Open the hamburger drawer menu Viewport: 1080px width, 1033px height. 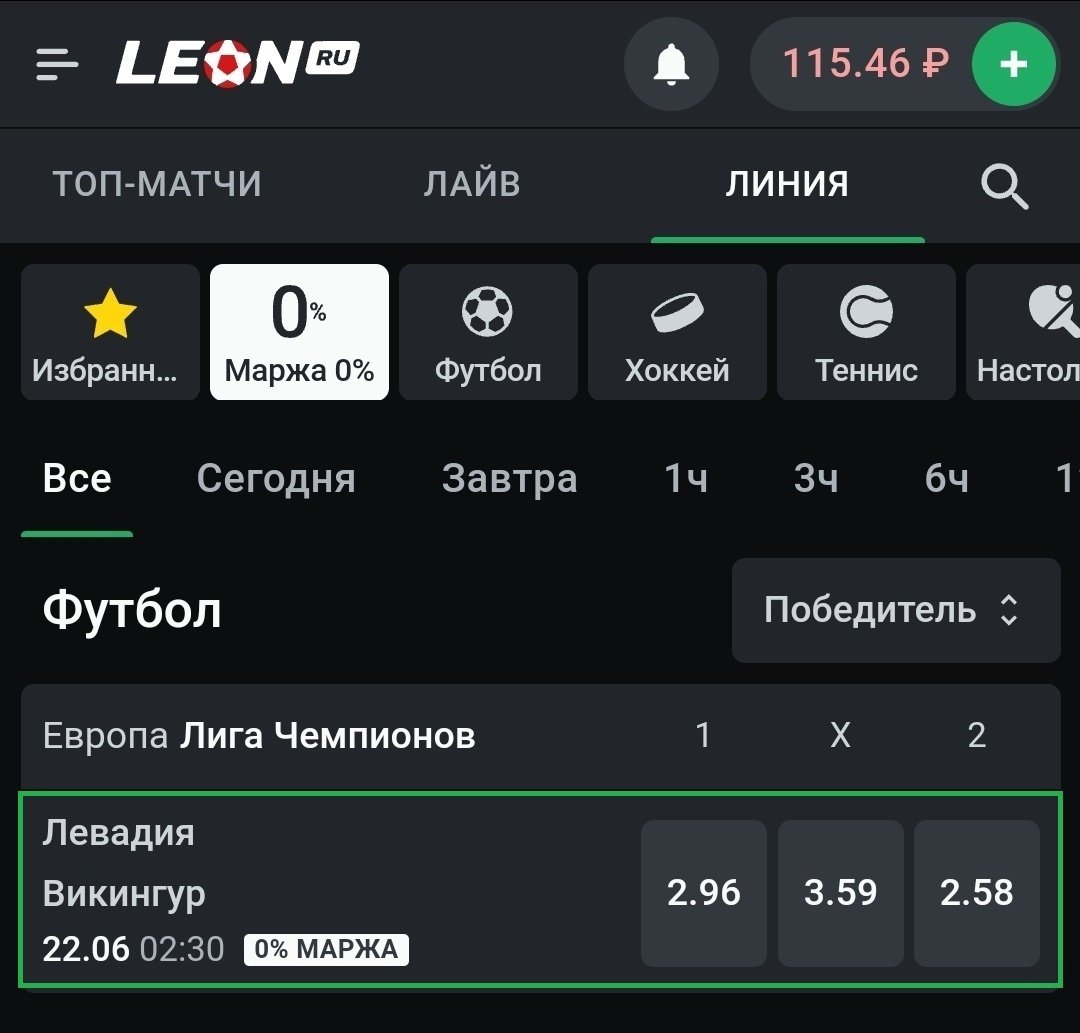(57, 64)
